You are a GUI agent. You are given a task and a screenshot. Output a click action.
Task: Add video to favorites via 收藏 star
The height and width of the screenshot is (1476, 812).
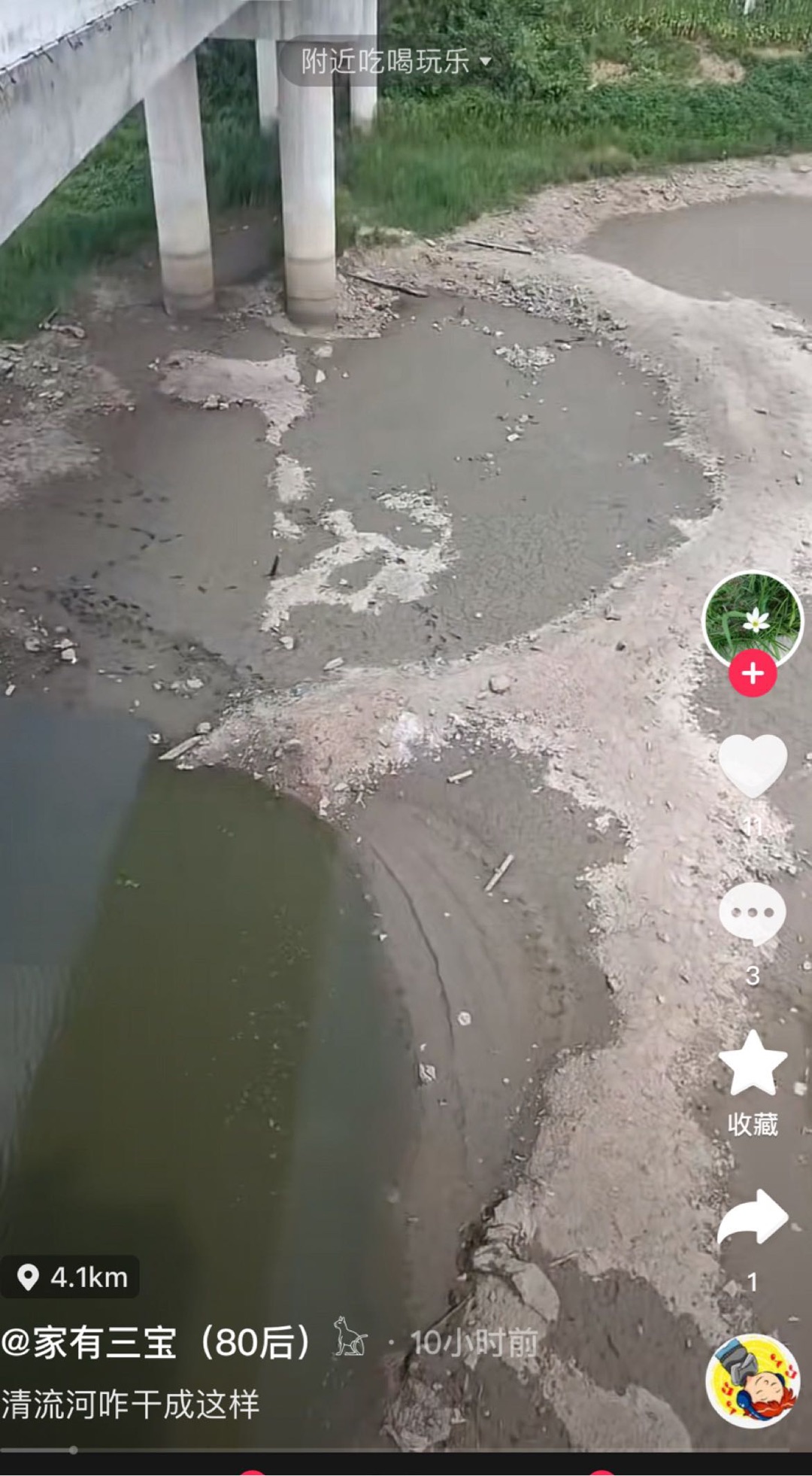pyautogui.click(x=753, y=1063)
